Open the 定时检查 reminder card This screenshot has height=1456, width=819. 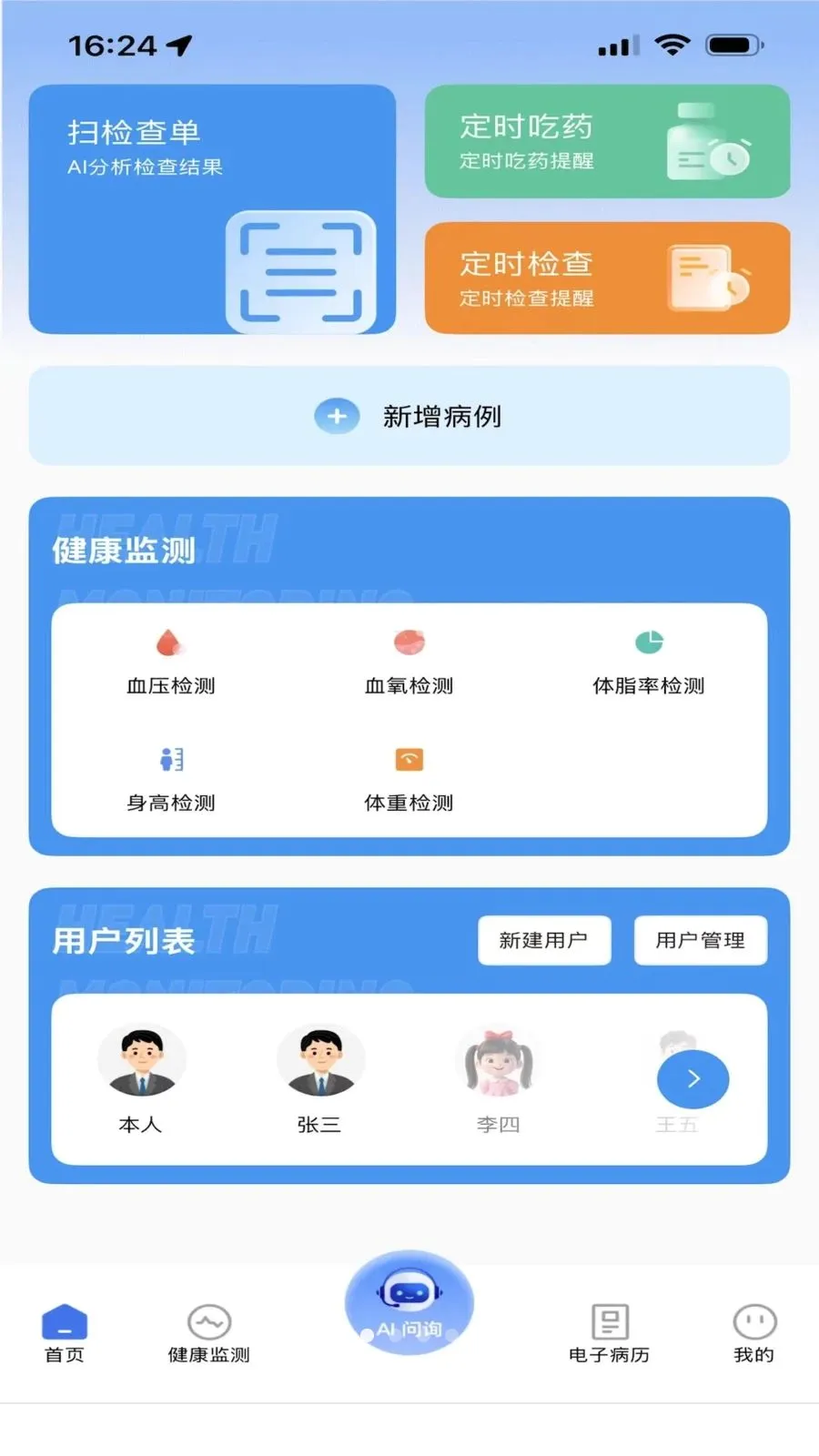(607, 278)
